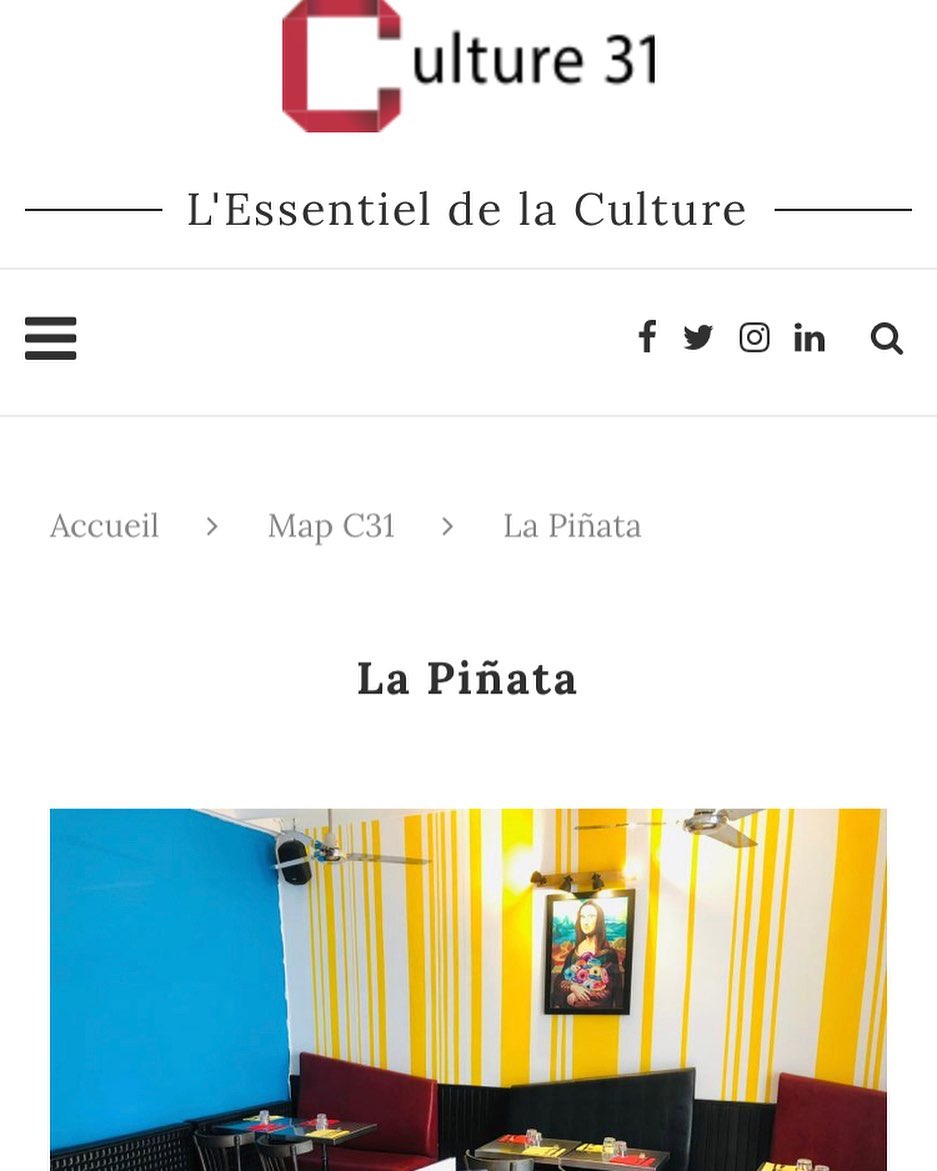Go to the Accueil breadcrumb
937x1171 pixels.
105,526
